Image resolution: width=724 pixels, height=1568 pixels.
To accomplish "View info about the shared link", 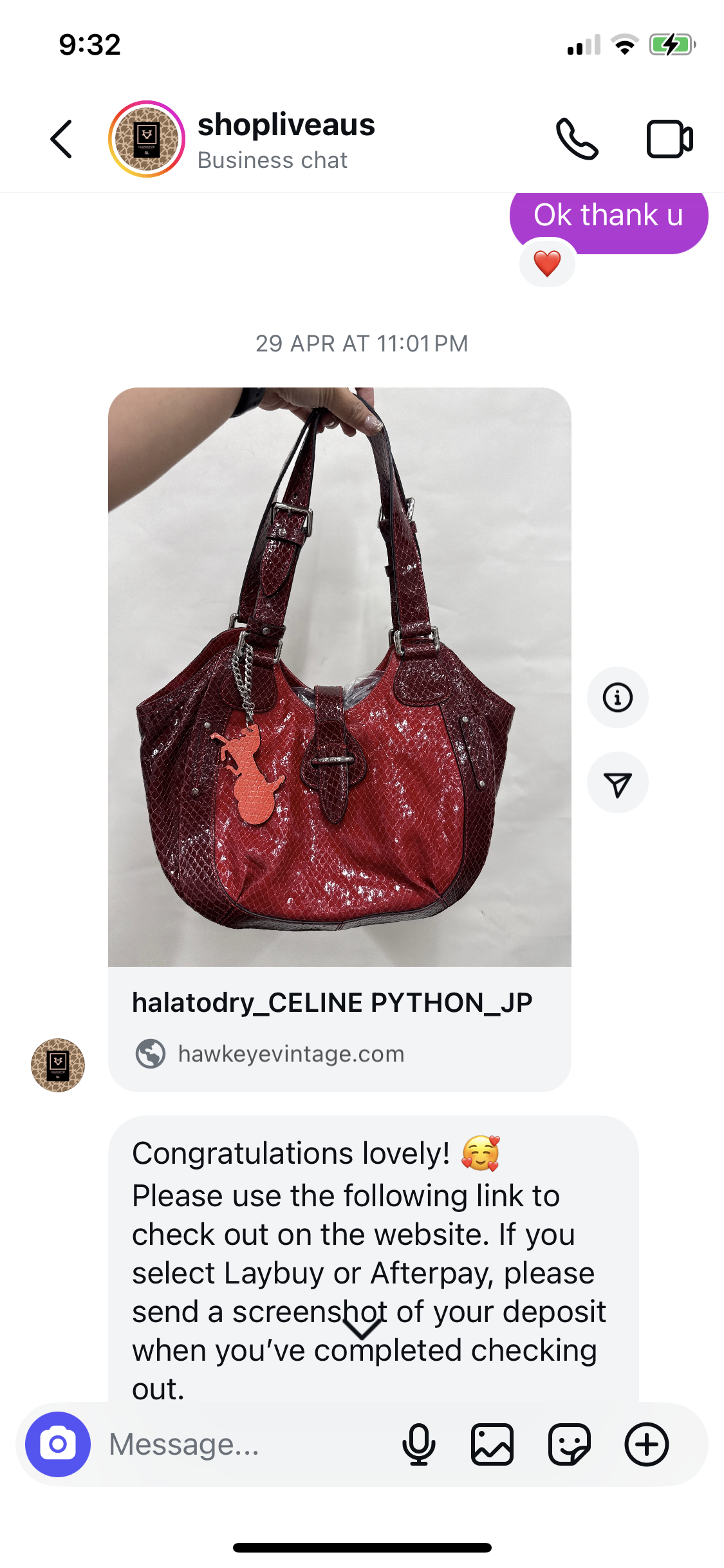I will [617, 698].
